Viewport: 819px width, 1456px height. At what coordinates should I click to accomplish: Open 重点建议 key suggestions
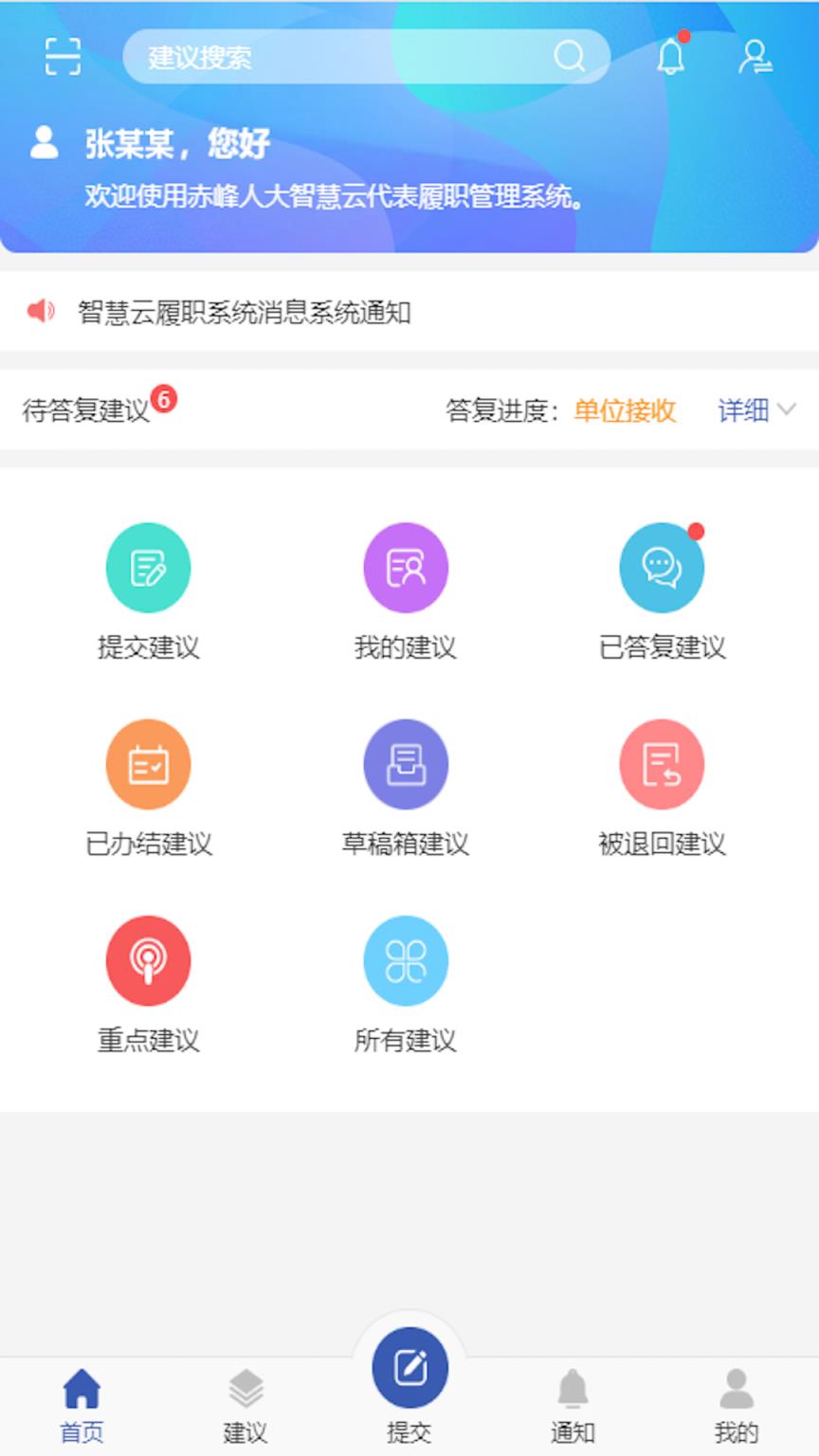point(148,959)
